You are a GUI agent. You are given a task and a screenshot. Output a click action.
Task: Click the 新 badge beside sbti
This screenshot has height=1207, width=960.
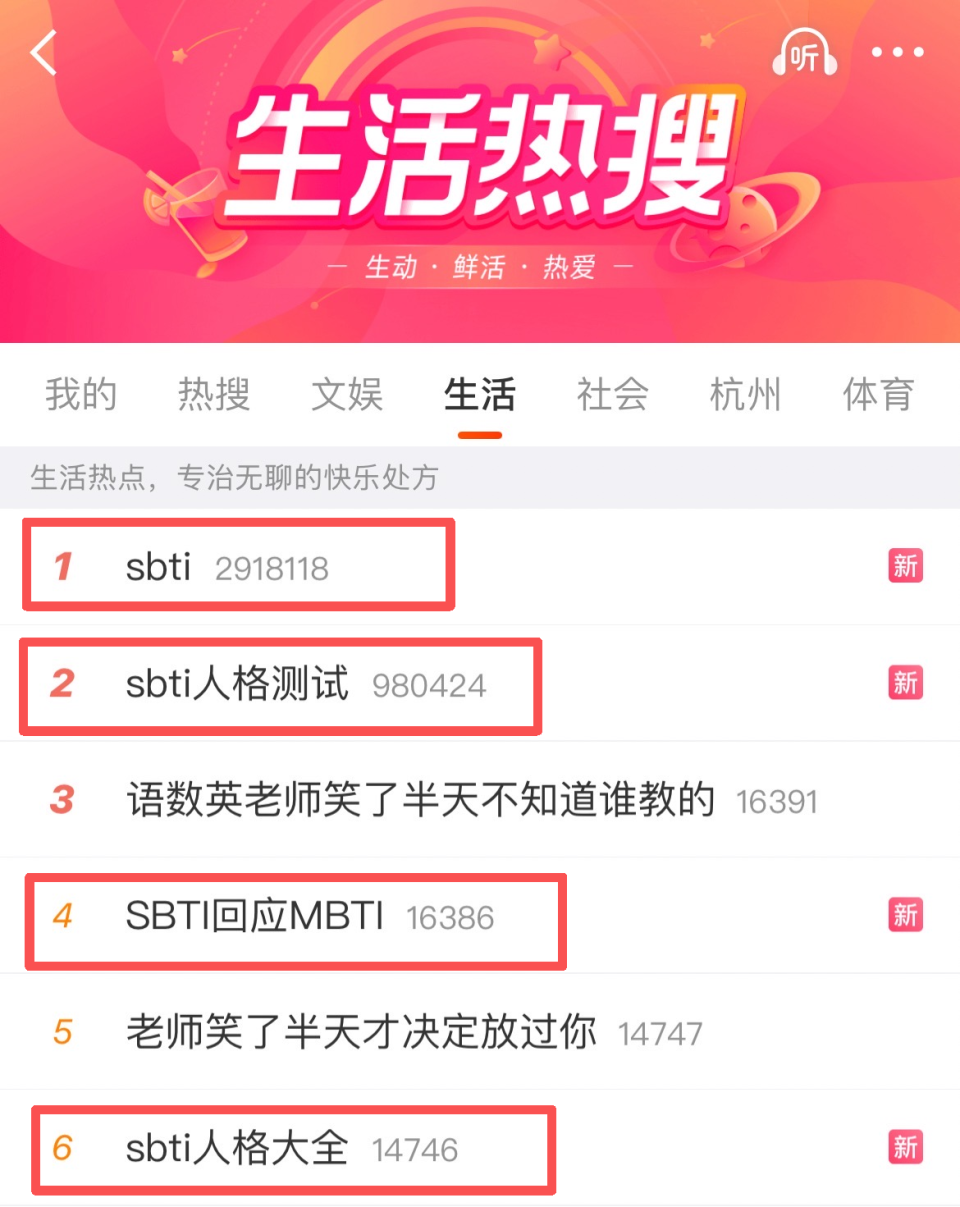pos(905,565)
